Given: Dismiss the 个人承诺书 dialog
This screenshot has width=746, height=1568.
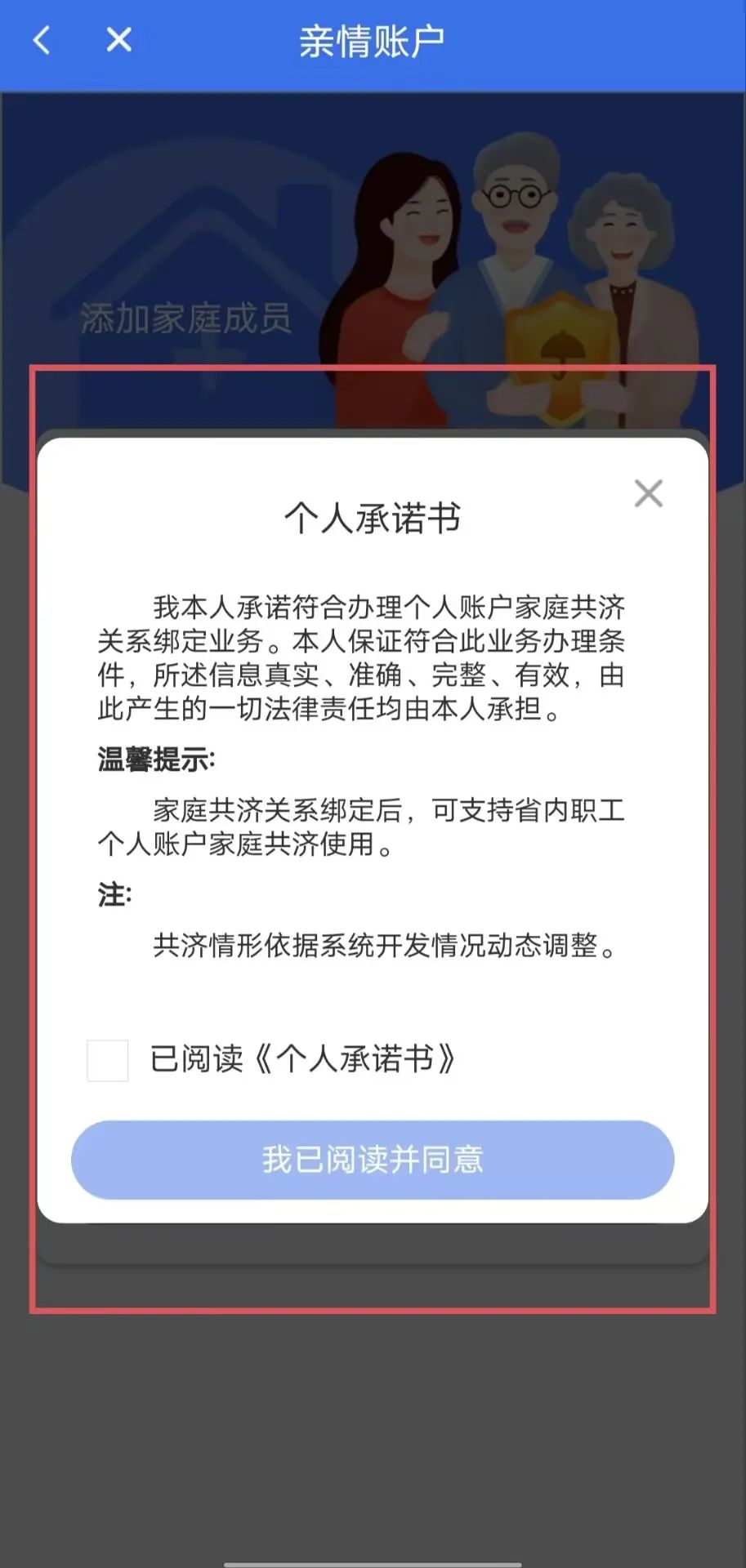Looking at the screenshot, I should tap(648, 493).
